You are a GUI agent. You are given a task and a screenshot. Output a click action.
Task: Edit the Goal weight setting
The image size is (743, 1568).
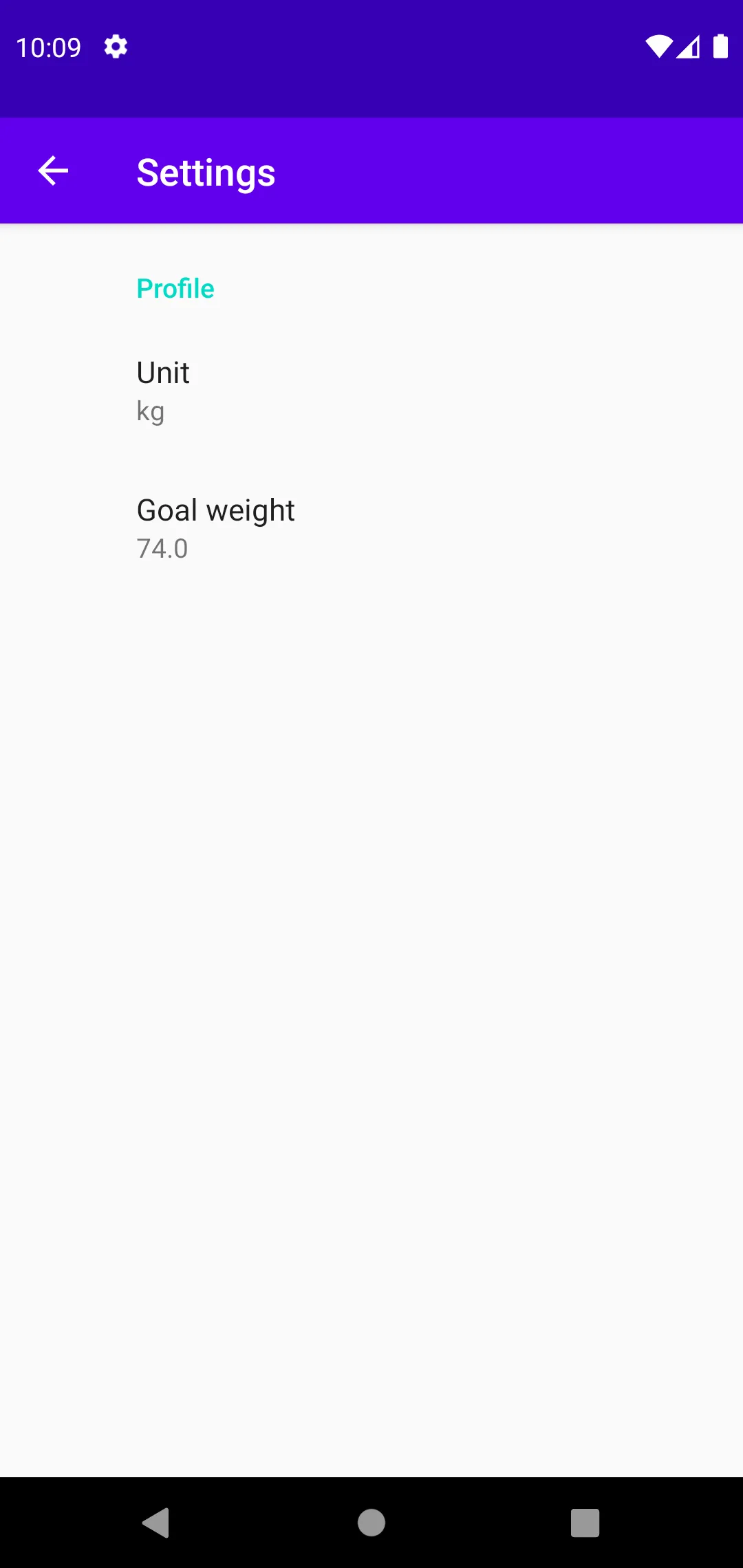[371, 529]
